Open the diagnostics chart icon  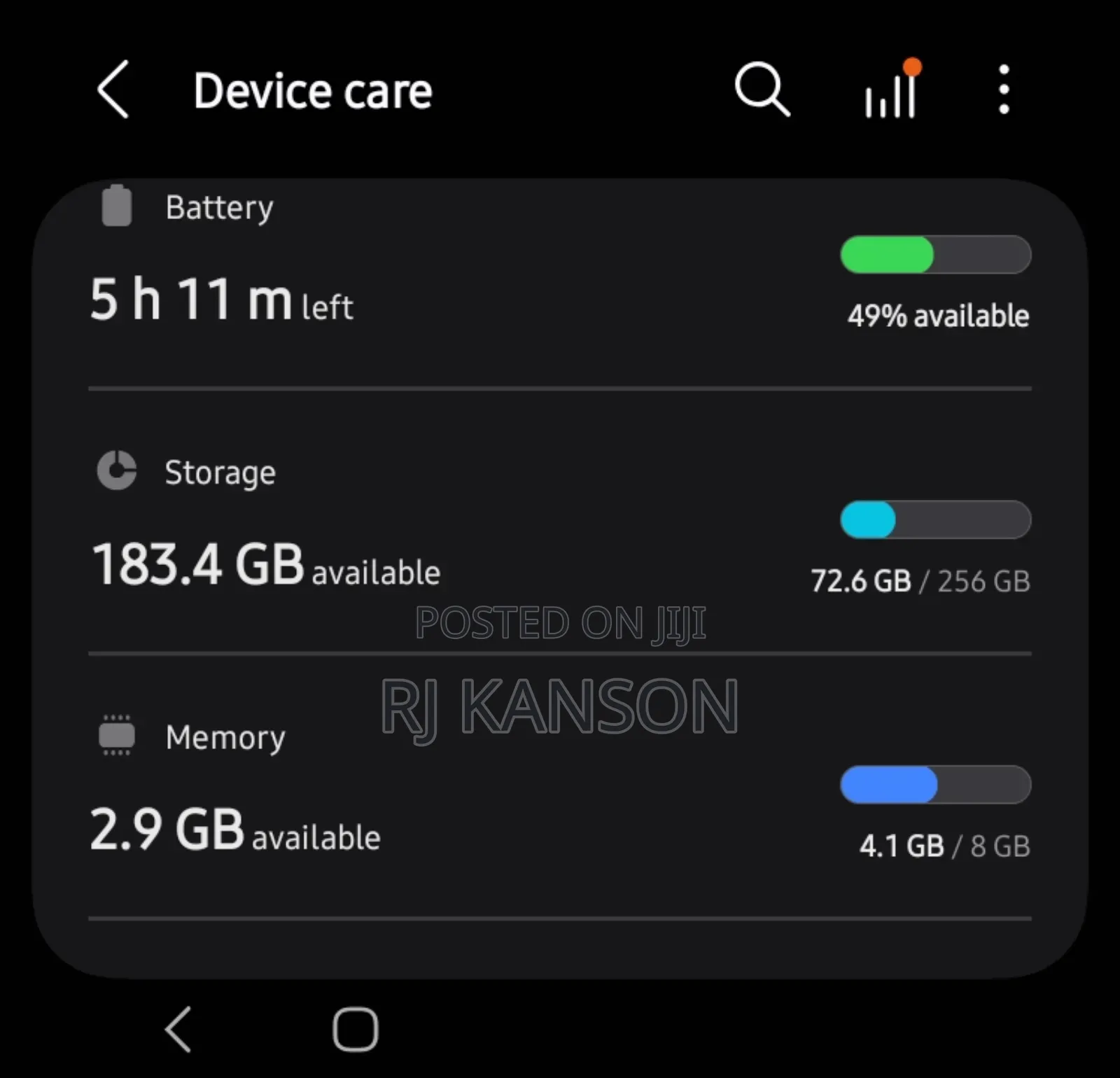[891, 91]
